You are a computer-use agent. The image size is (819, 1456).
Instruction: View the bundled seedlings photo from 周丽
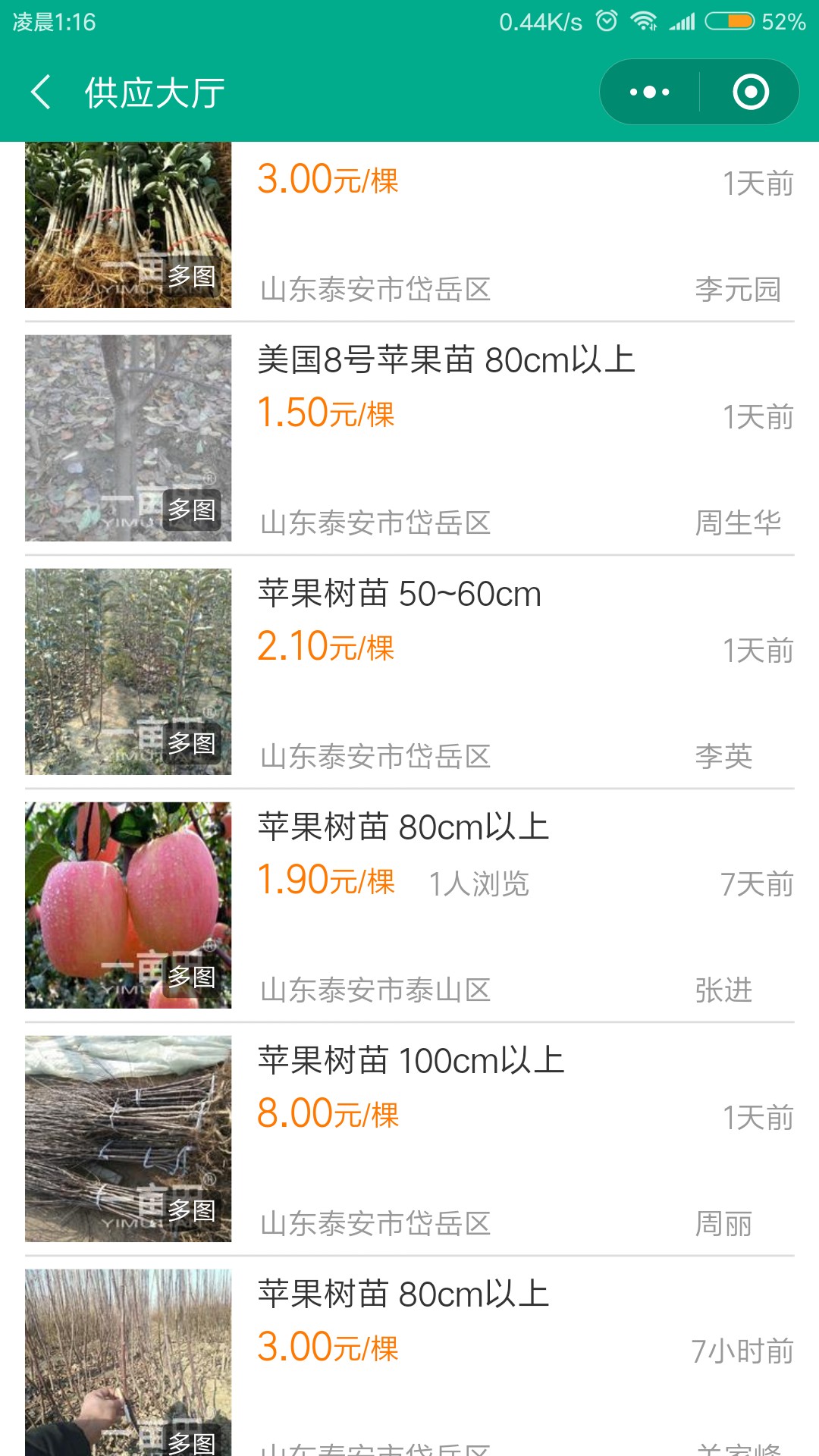(x=128, y=1139)
